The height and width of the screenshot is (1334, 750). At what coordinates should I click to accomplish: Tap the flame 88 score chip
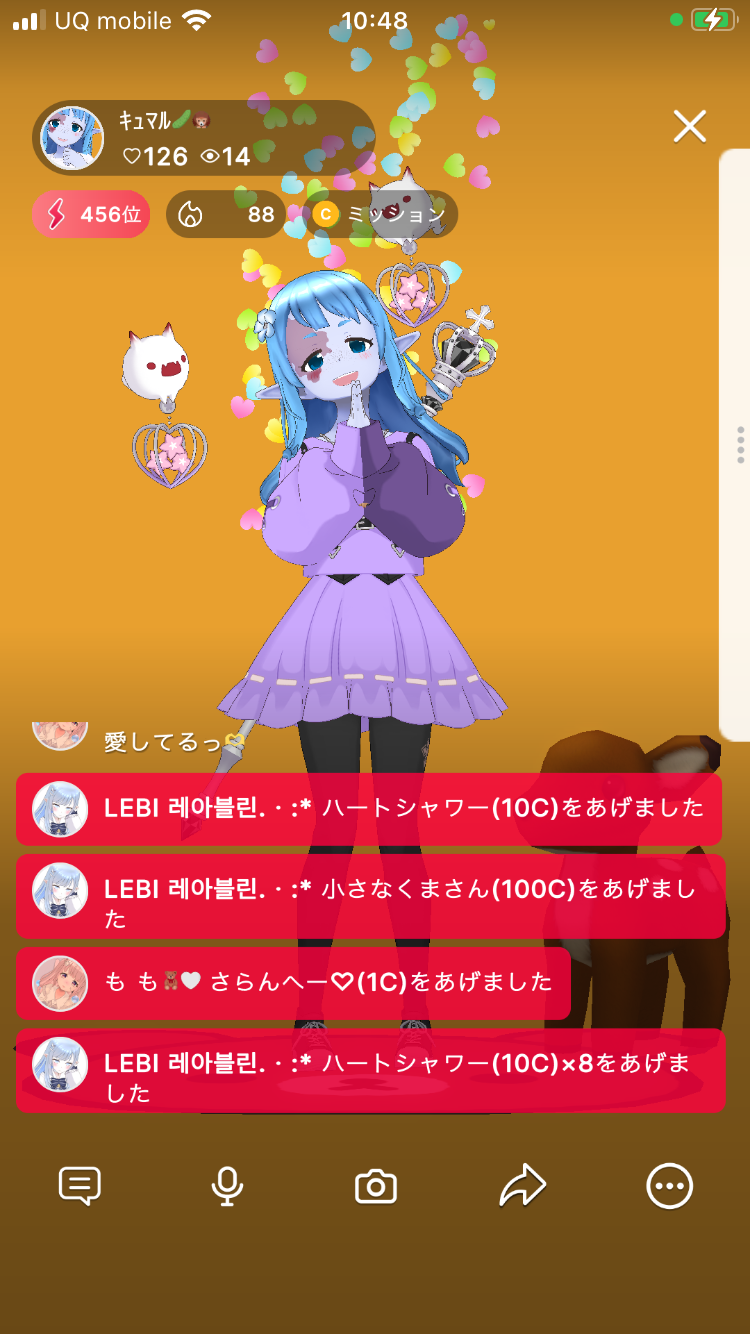click(x=226, y=215)
